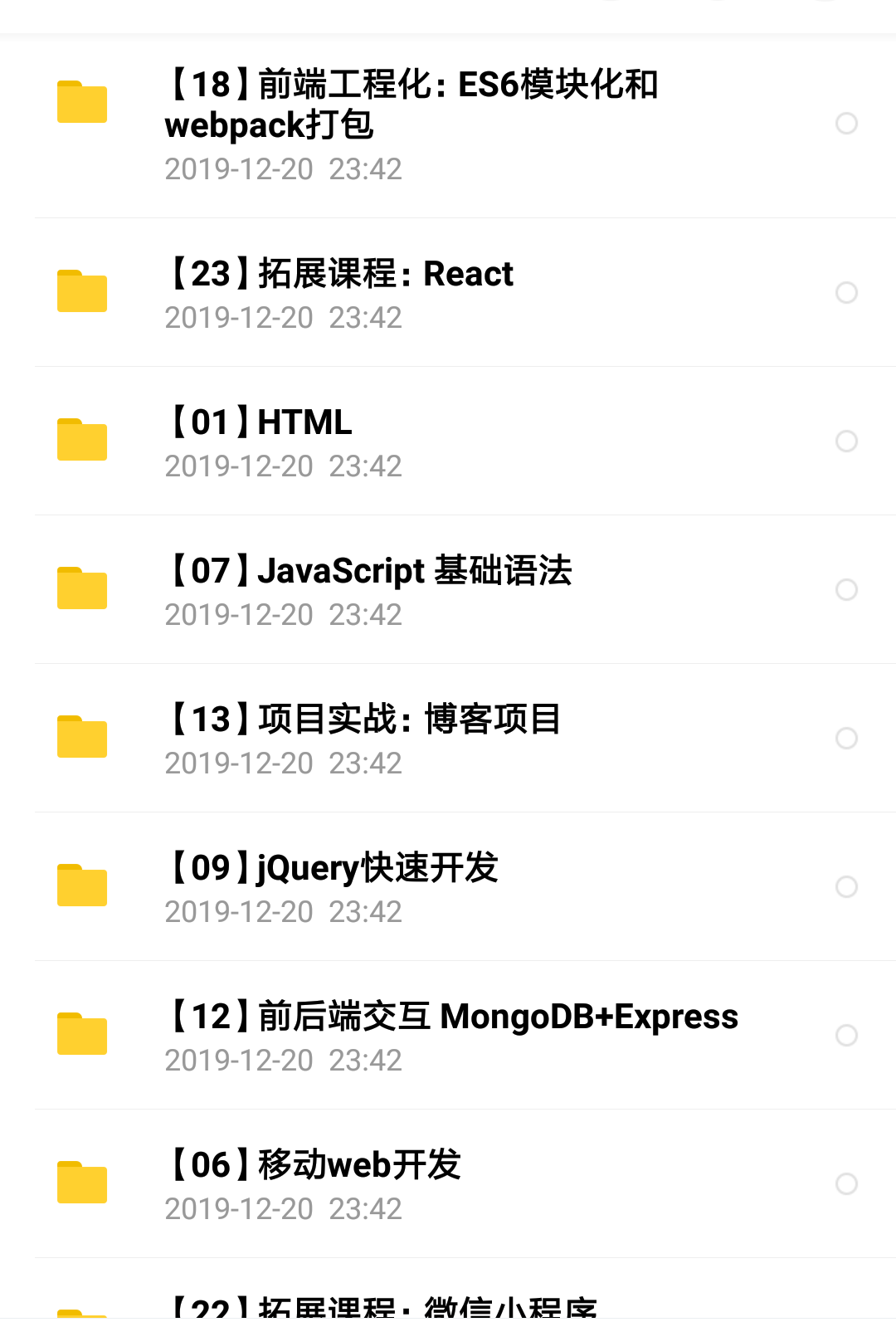Select the MongoDB+Express folder's circle
This screenshot has height=1322, width=896.
[846, 1036]
